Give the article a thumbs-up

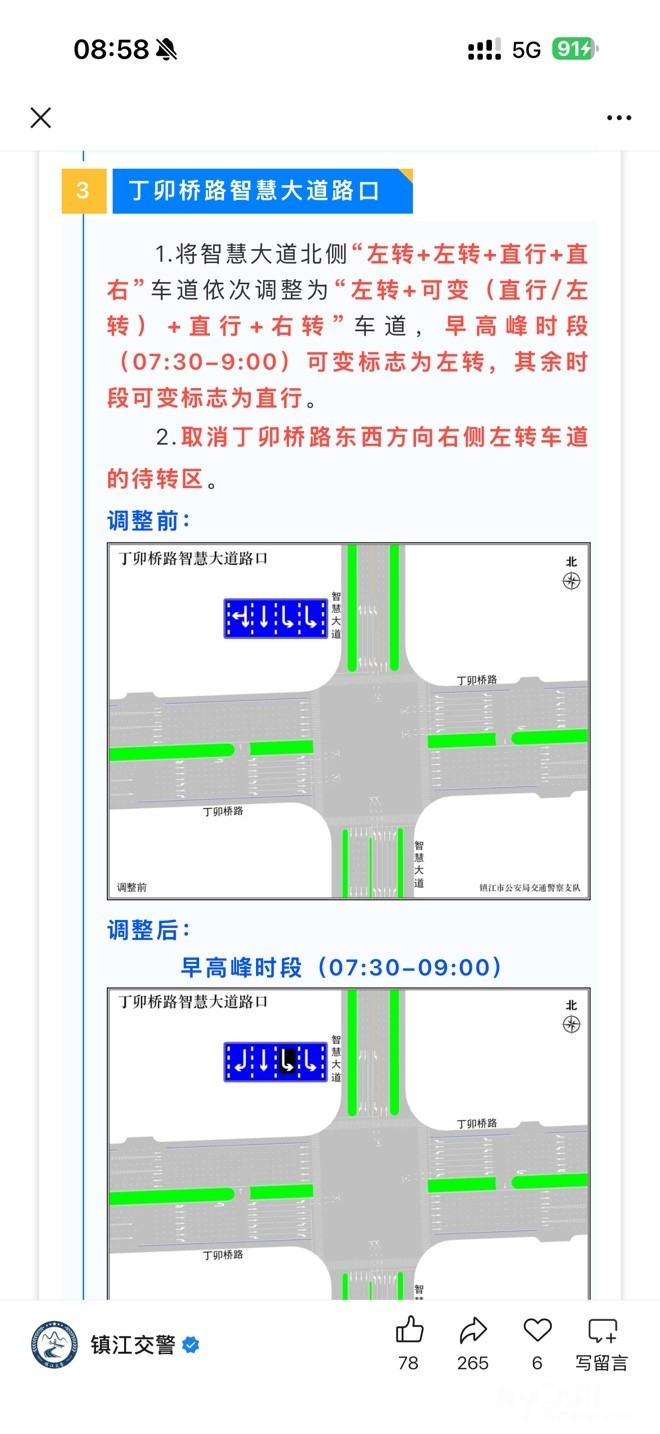point(409,1331)
